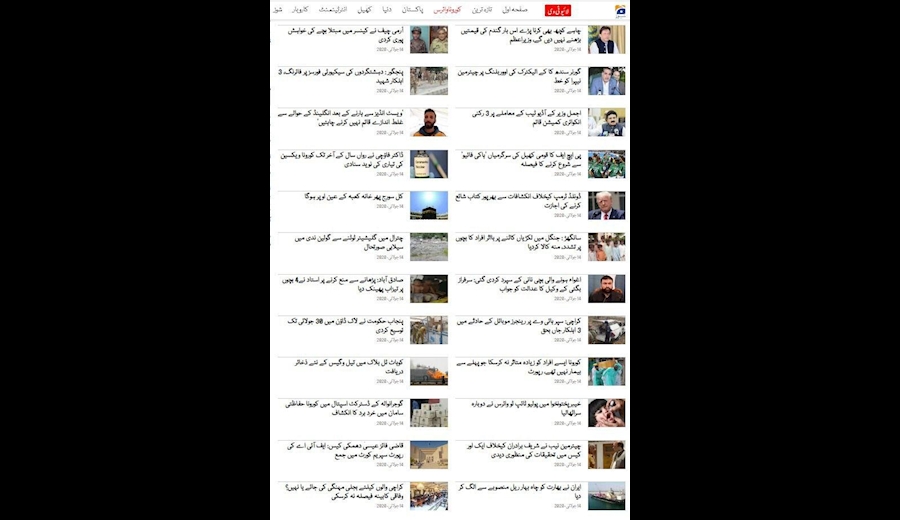Switch to the صفحہ اول tab
This screenshot has height=520, width=900.
pos(527,10)
